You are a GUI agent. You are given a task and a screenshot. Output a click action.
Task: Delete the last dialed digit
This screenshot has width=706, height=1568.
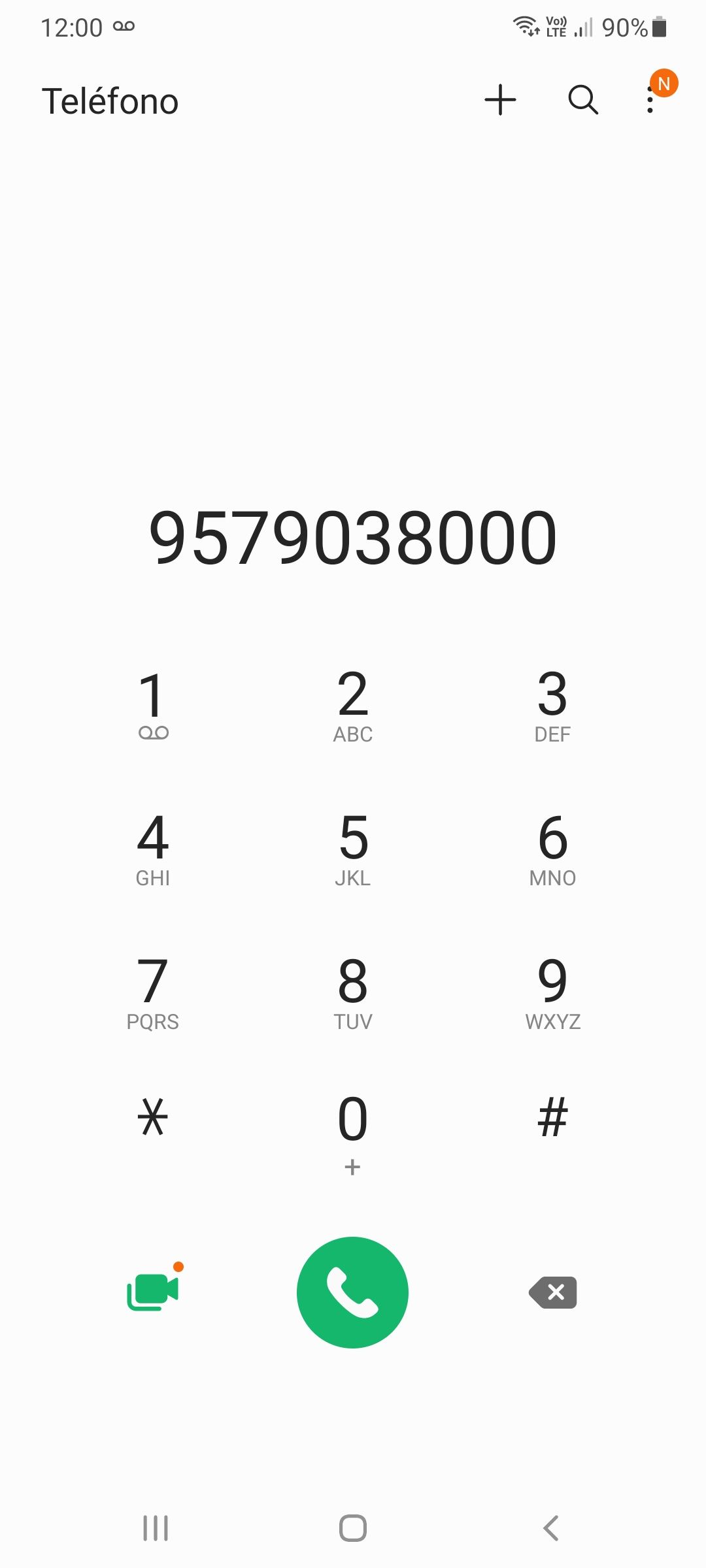click(553, 1292)
